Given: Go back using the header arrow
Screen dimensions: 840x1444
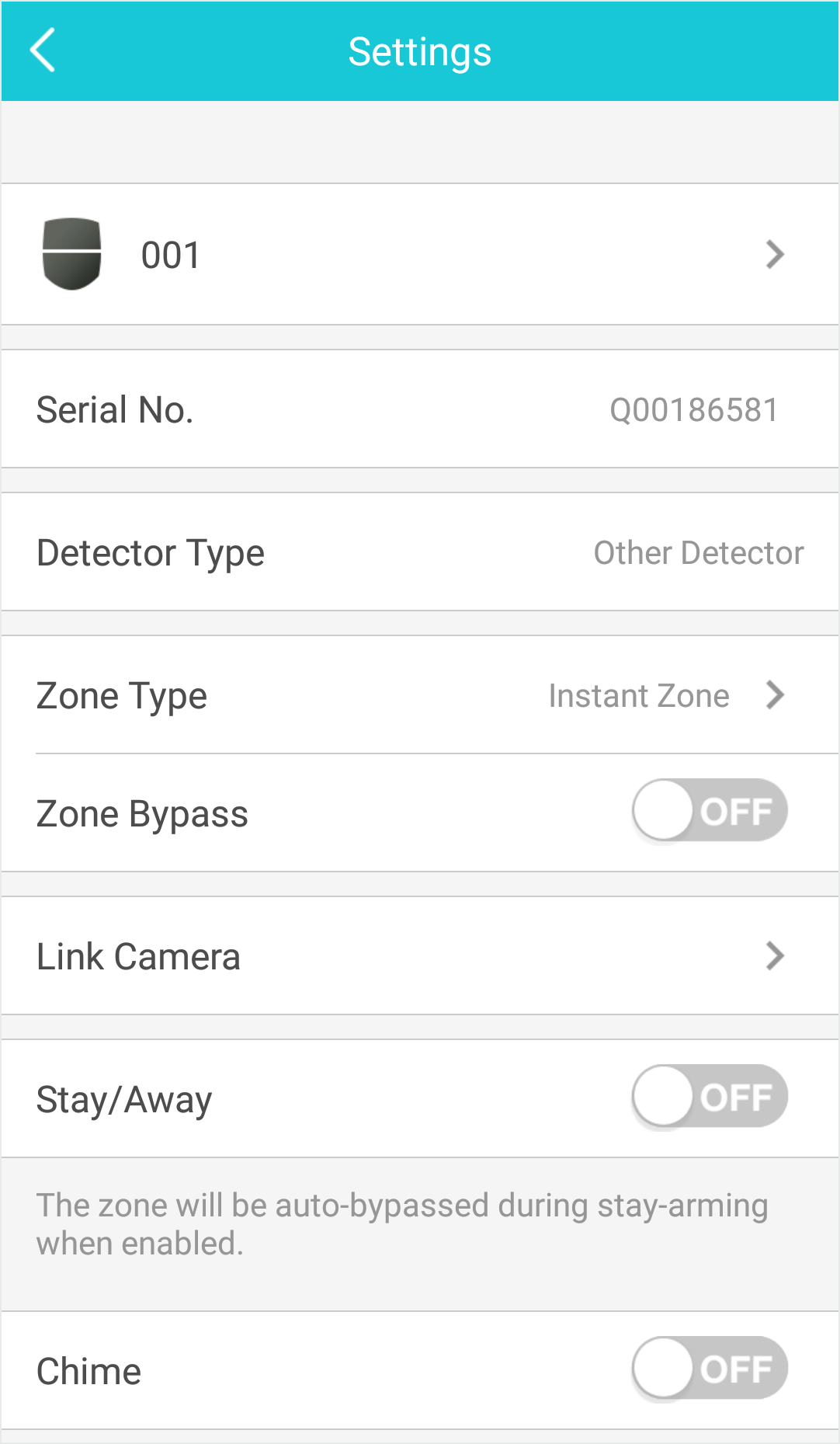Looking at the screenshot, I should pos(43,50).
